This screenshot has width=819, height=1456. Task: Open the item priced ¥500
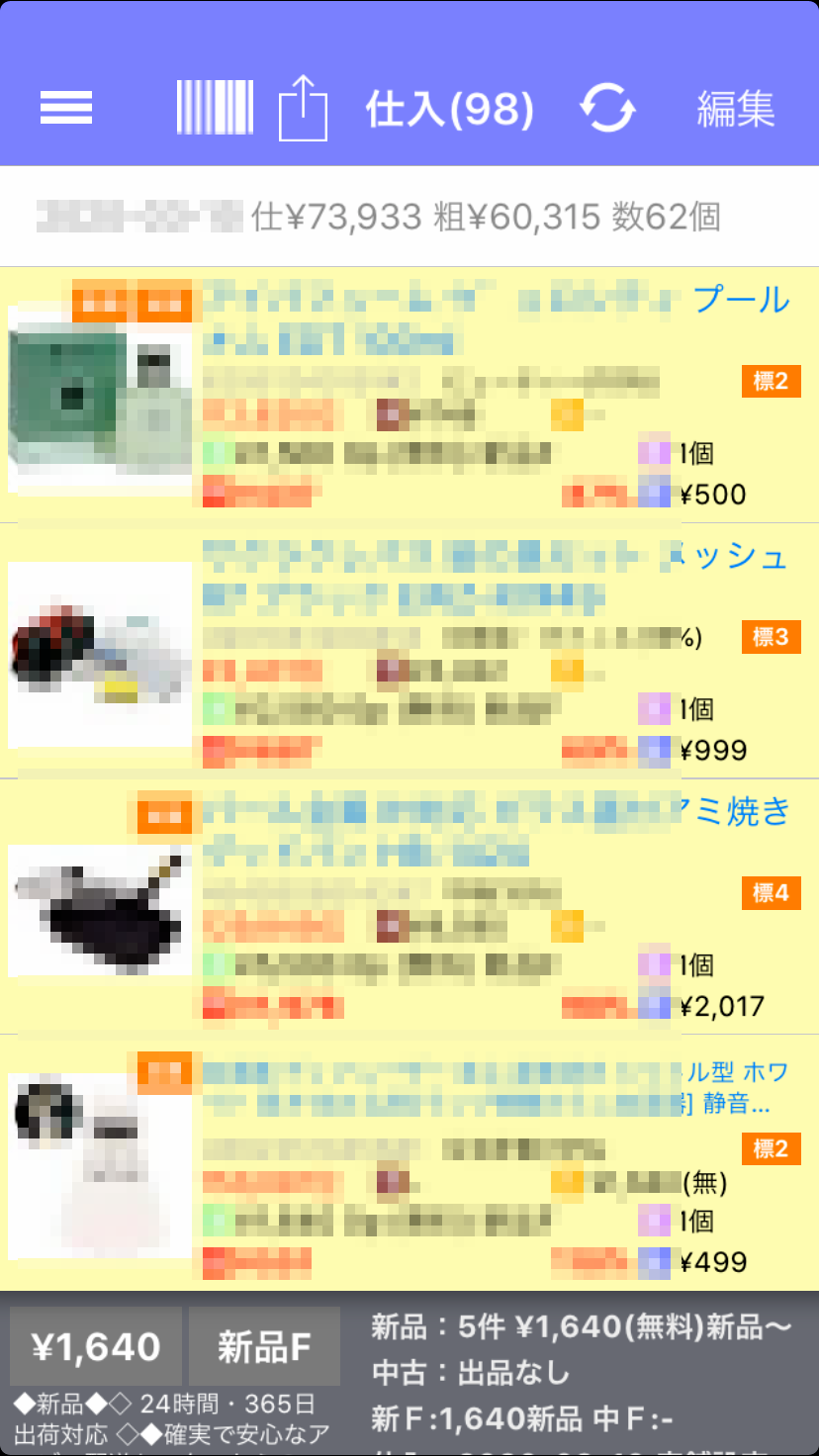pos(409,396)
